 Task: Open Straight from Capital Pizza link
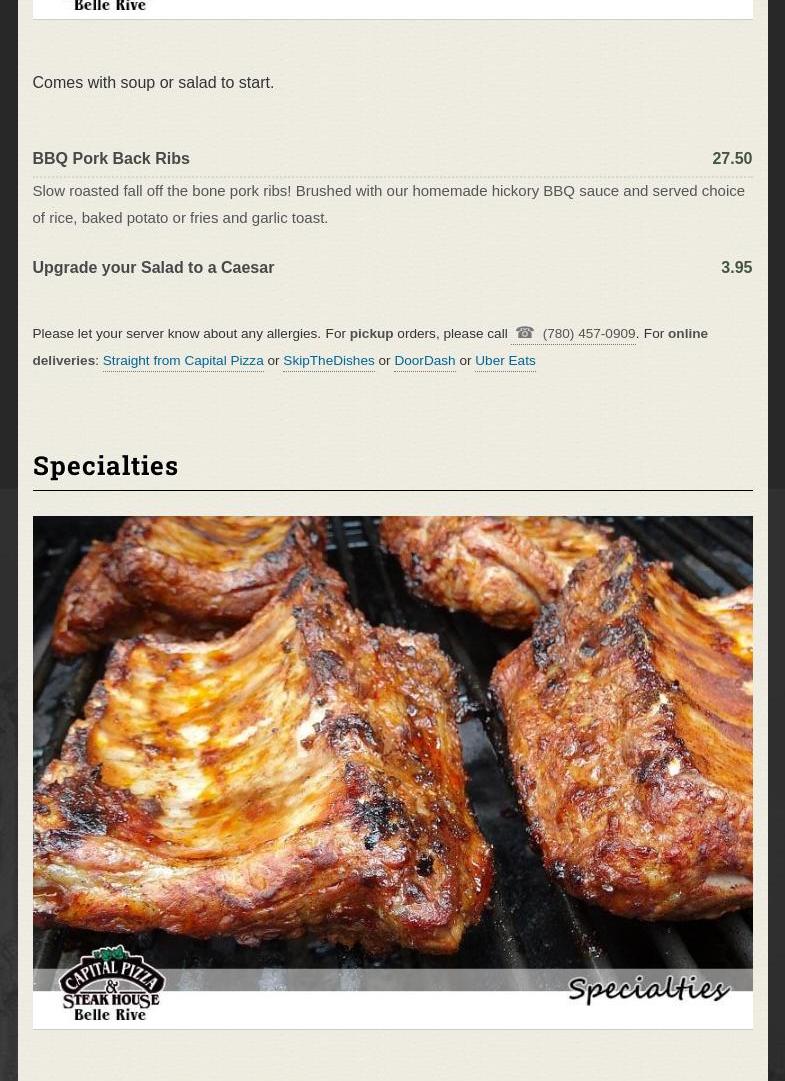183,361
